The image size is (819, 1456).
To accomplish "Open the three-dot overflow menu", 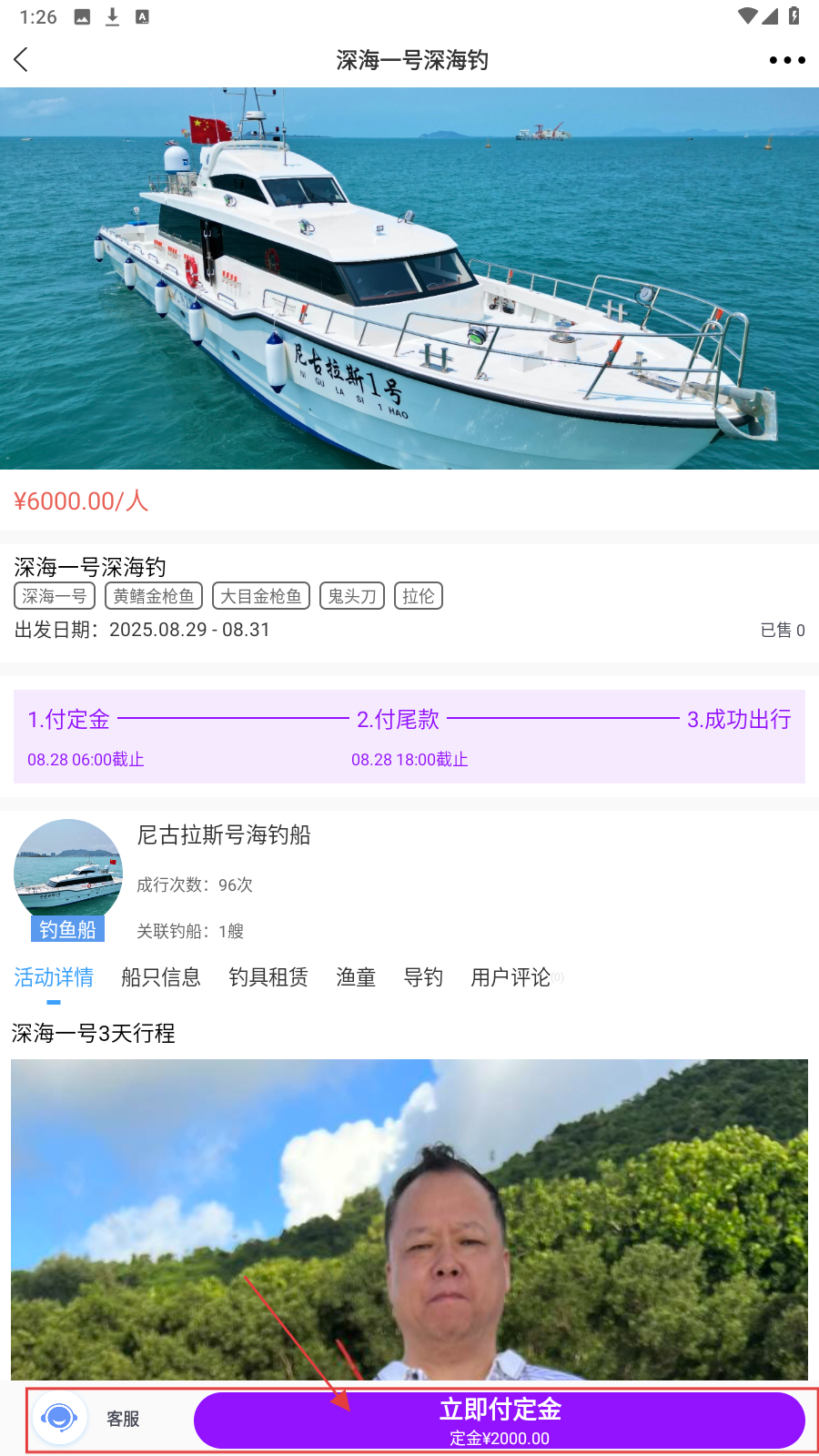I will pyautogui.click(x=786, y=60).
